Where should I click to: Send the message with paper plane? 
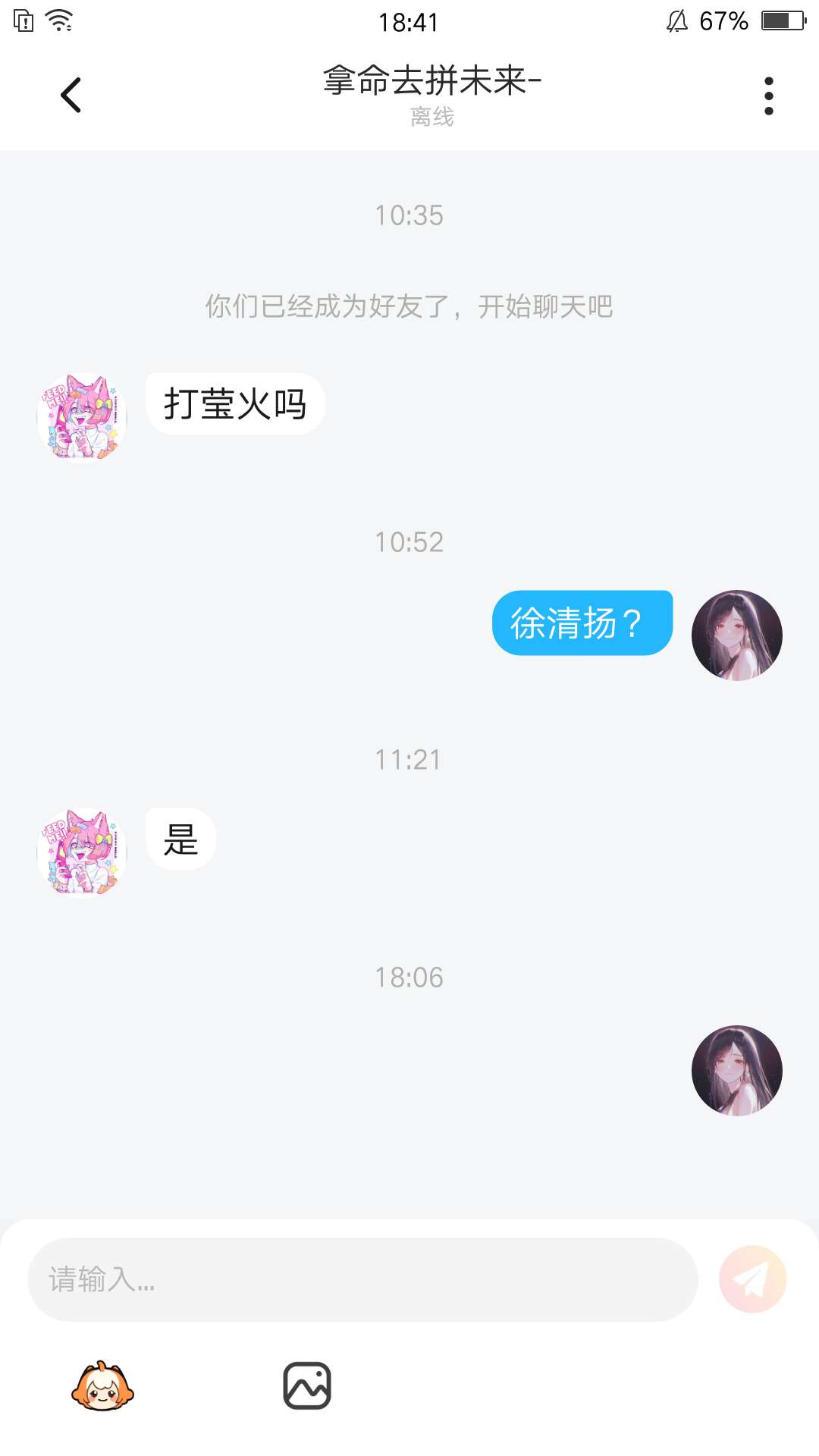(752, 1279)
